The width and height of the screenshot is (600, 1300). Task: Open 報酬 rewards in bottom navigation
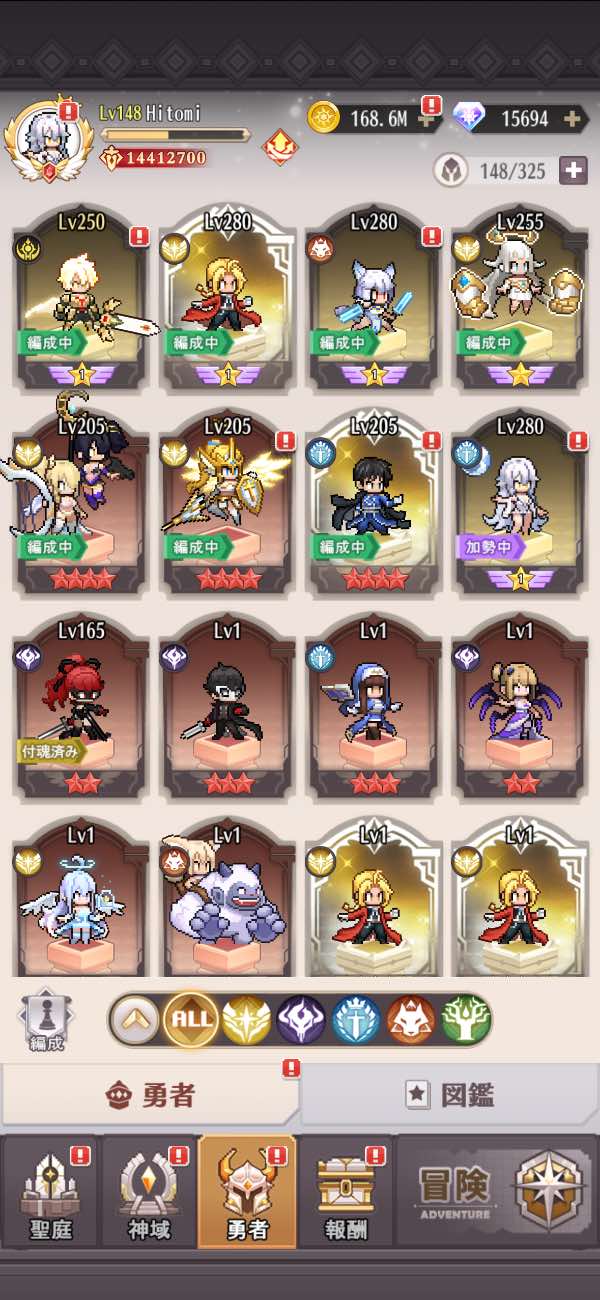(x=345, y=1192)
